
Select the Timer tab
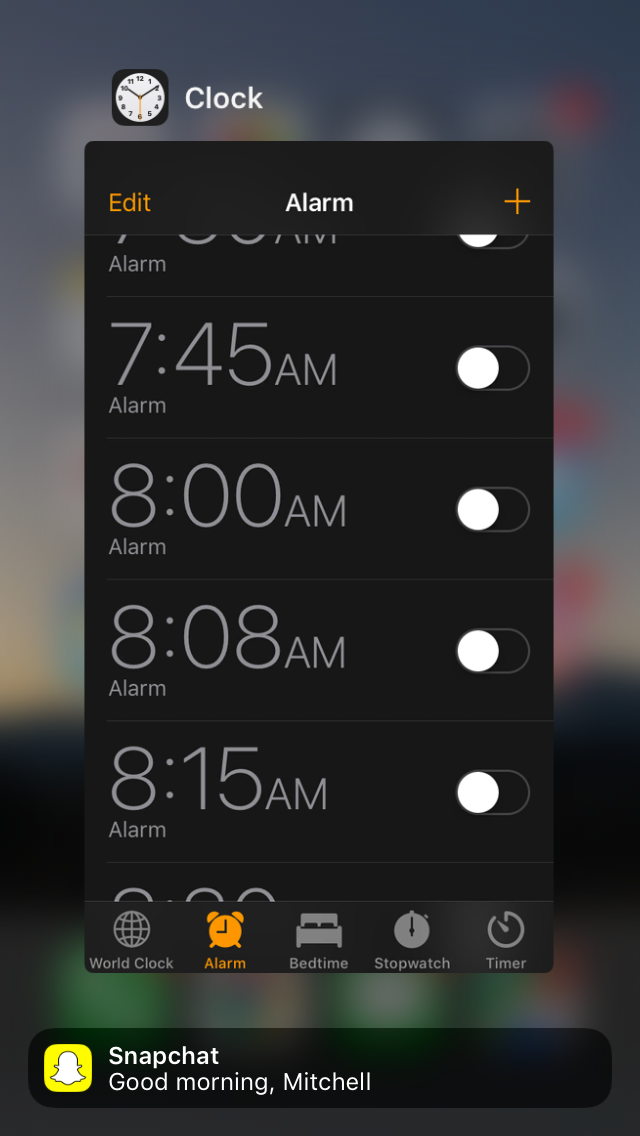tap(506, 940)
